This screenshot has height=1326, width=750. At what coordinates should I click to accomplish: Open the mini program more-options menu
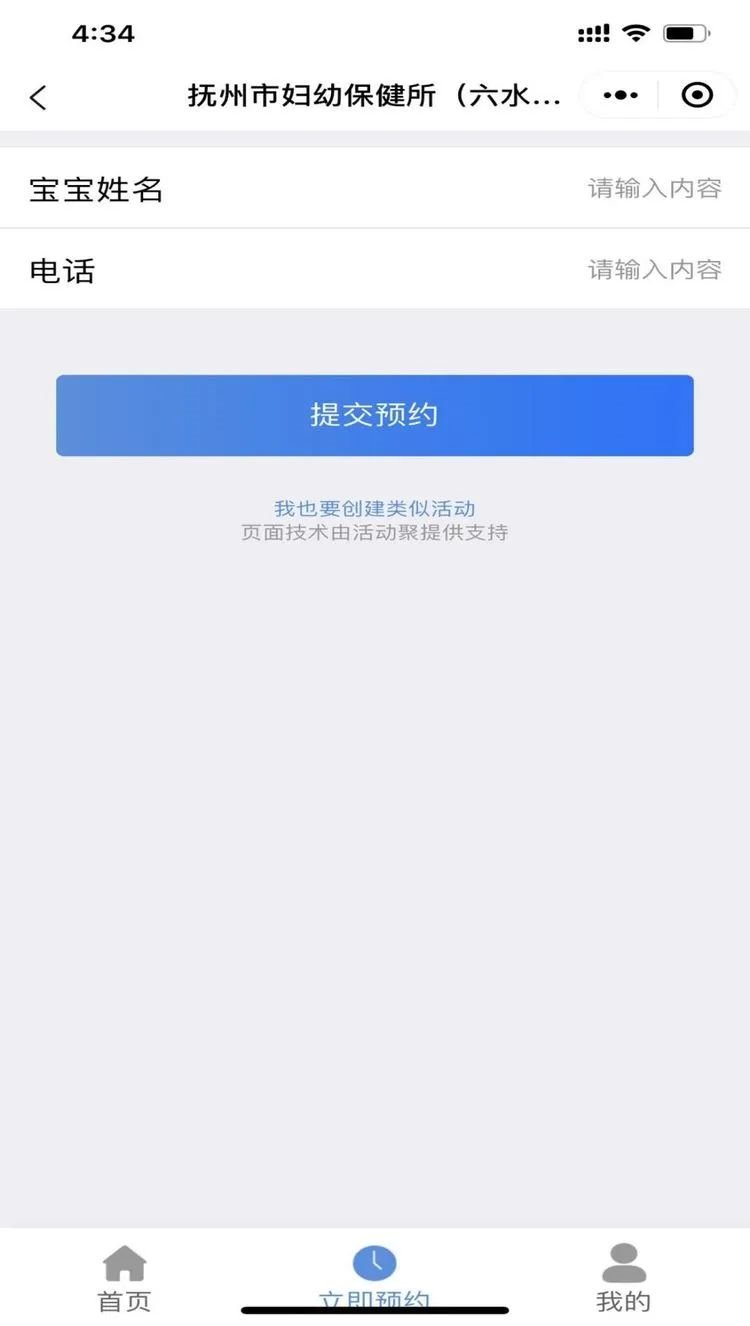(x=620, y=96)
